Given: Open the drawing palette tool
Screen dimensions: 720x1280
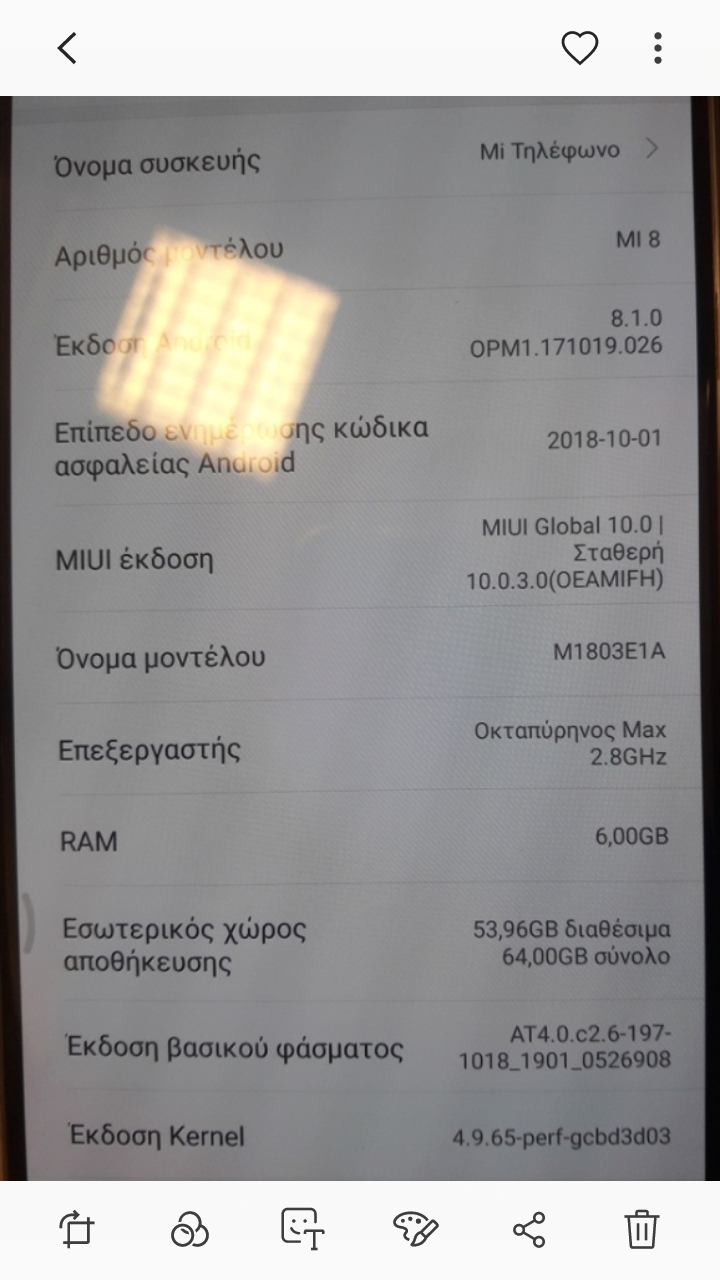Looking at the screenshot, I should coord(416,1228).
